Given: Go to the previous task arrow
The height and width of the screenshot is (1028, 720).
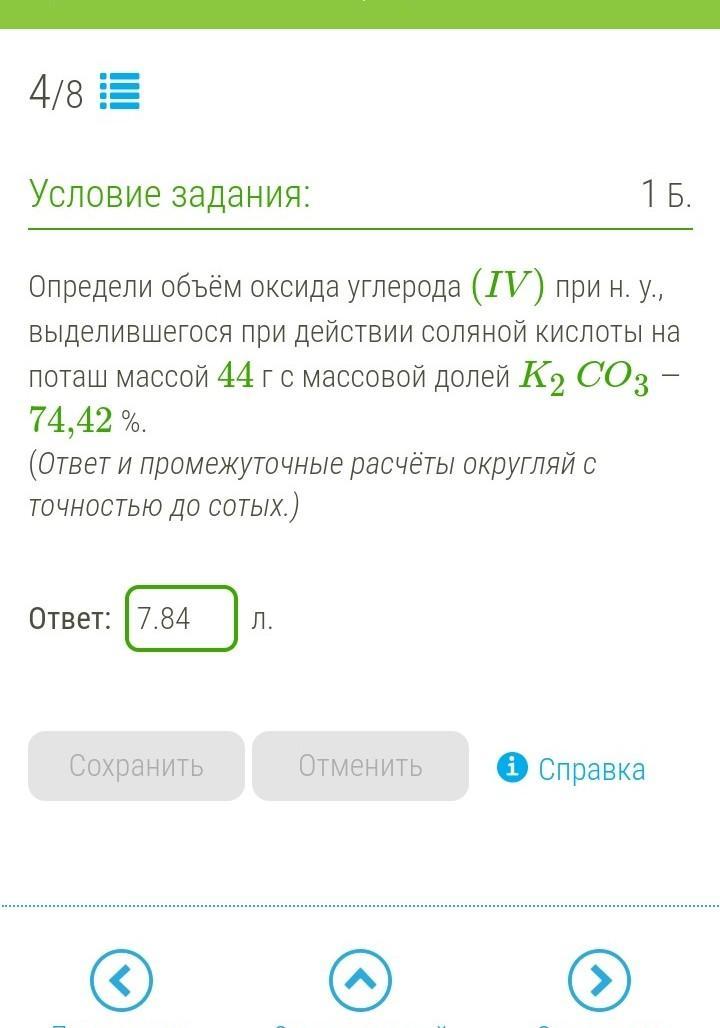Looking at the screenshot, I should (121, 980).
